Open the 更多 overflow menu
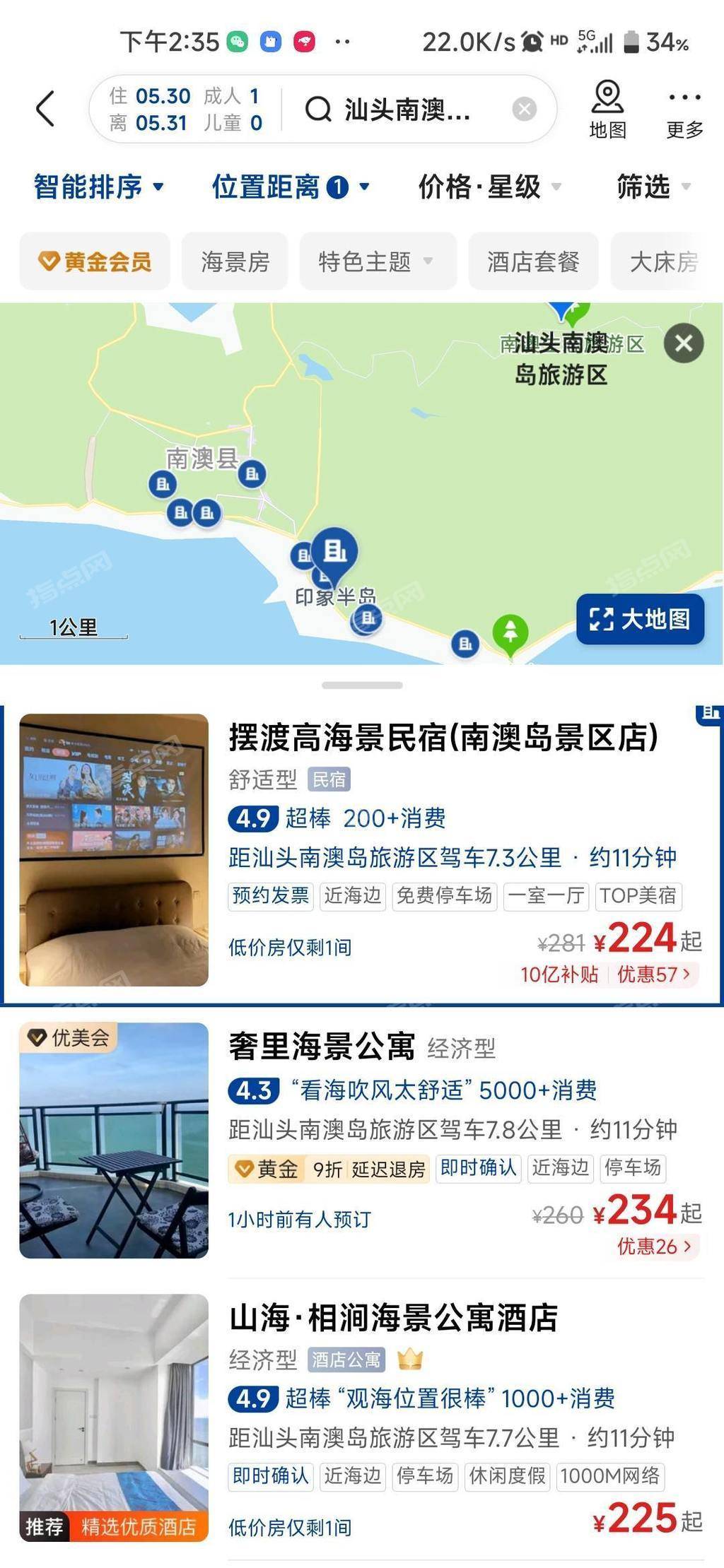This screenshot has width=724, height=1568. pos(684,110)
